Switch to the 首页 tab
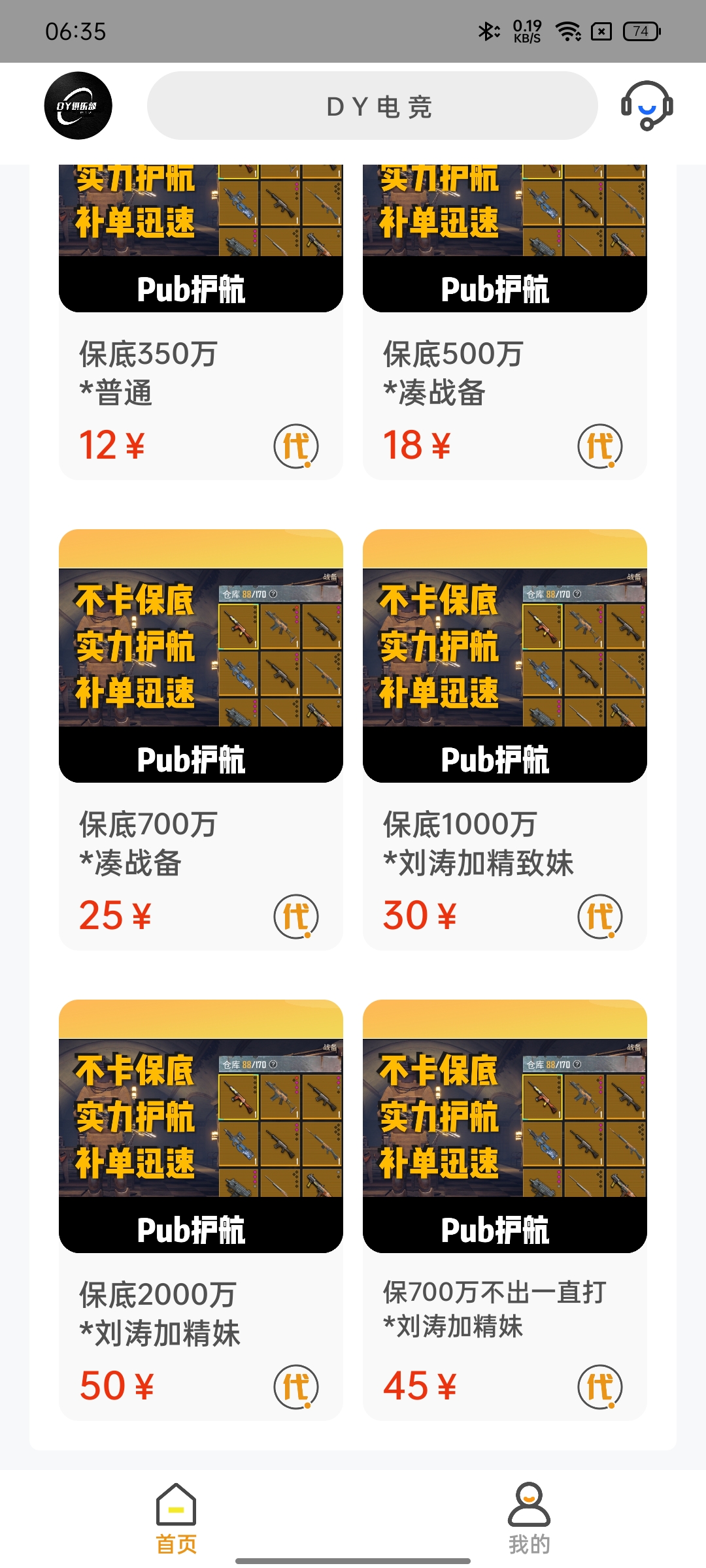This screenshot has width=706, height=1568. click(176, 1518)
